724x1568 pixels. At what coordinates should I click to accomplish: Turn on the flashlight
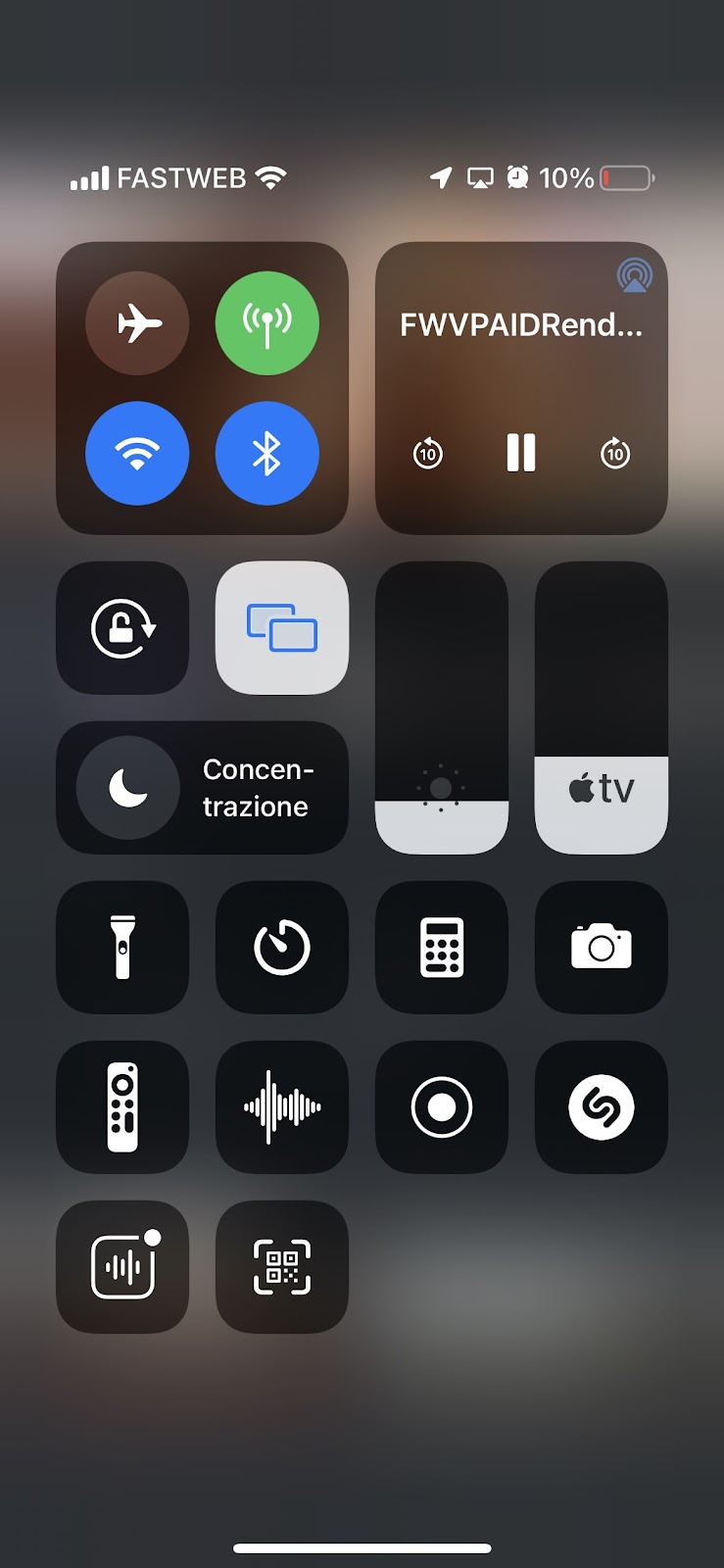point(122,948)
